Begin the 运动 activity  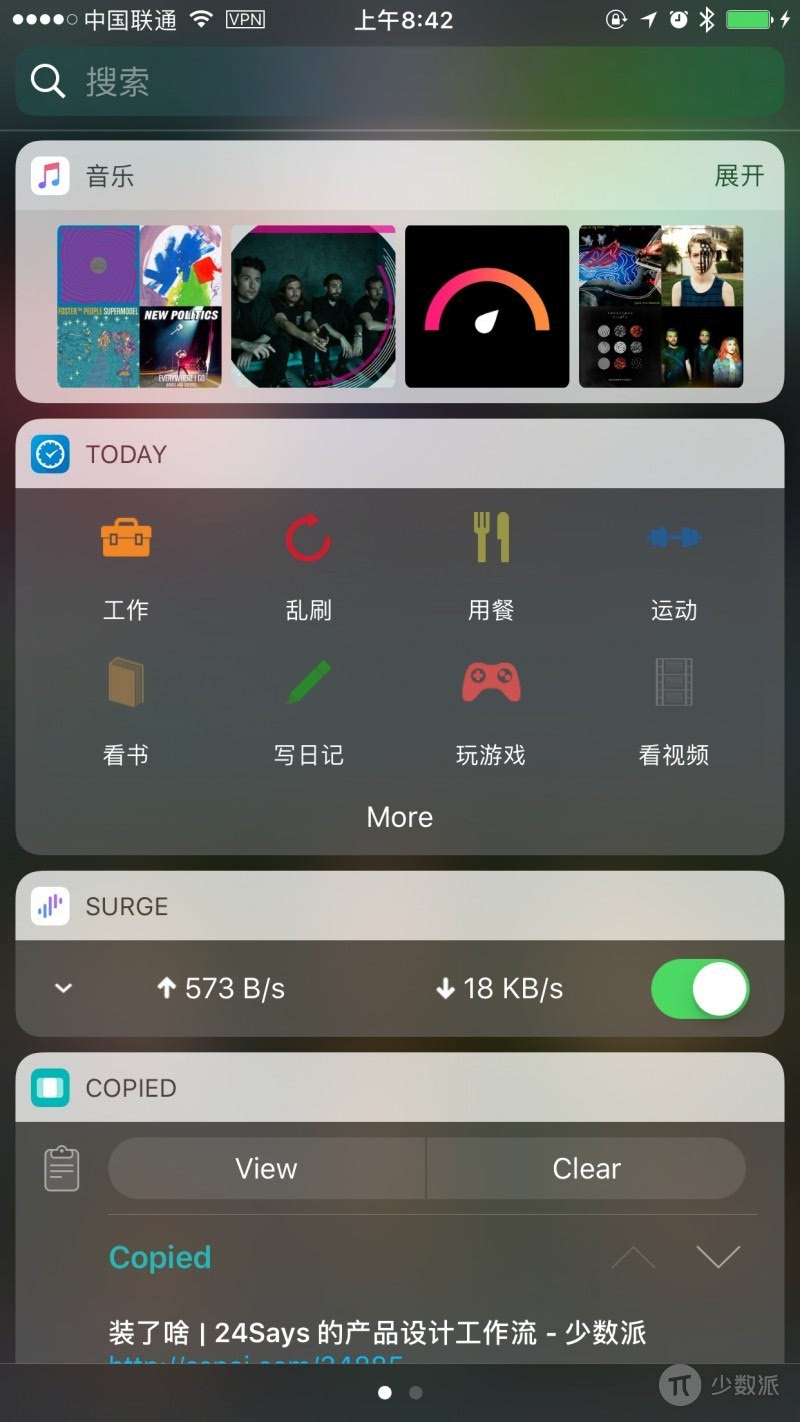[x=674, y=565]
